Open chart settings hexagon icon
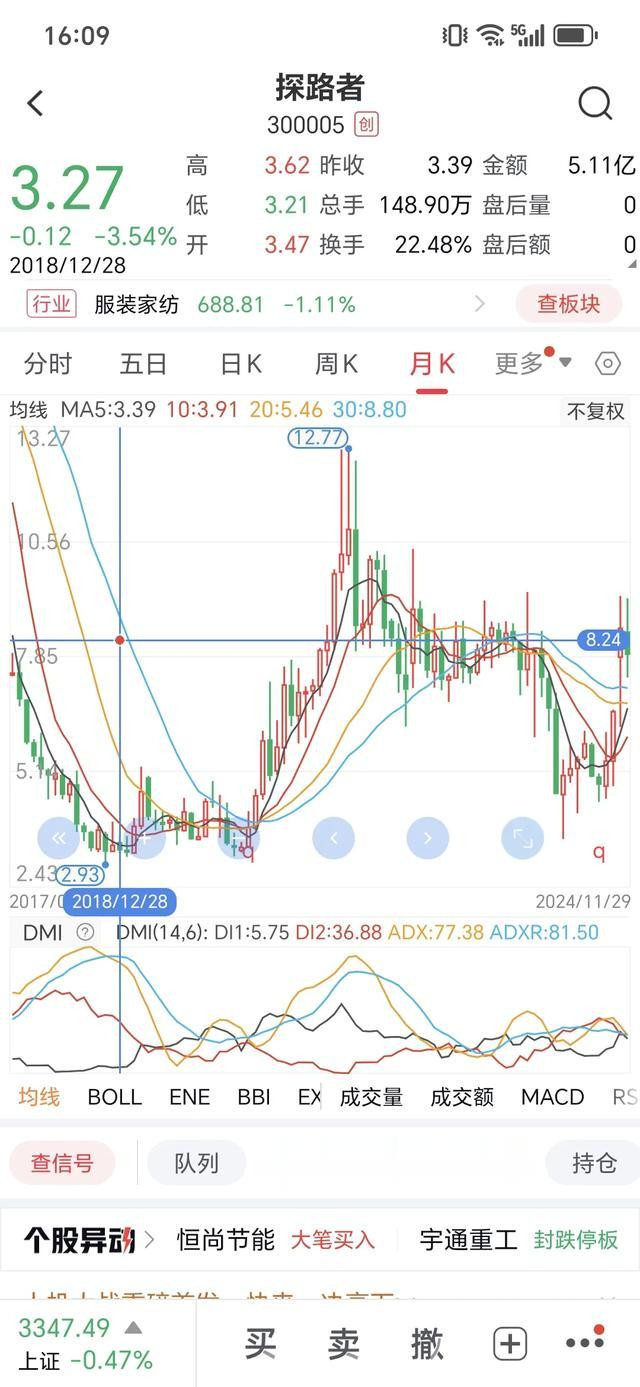Image resolution: width=640 pixels, height=1387 pixels. [608, 364]
